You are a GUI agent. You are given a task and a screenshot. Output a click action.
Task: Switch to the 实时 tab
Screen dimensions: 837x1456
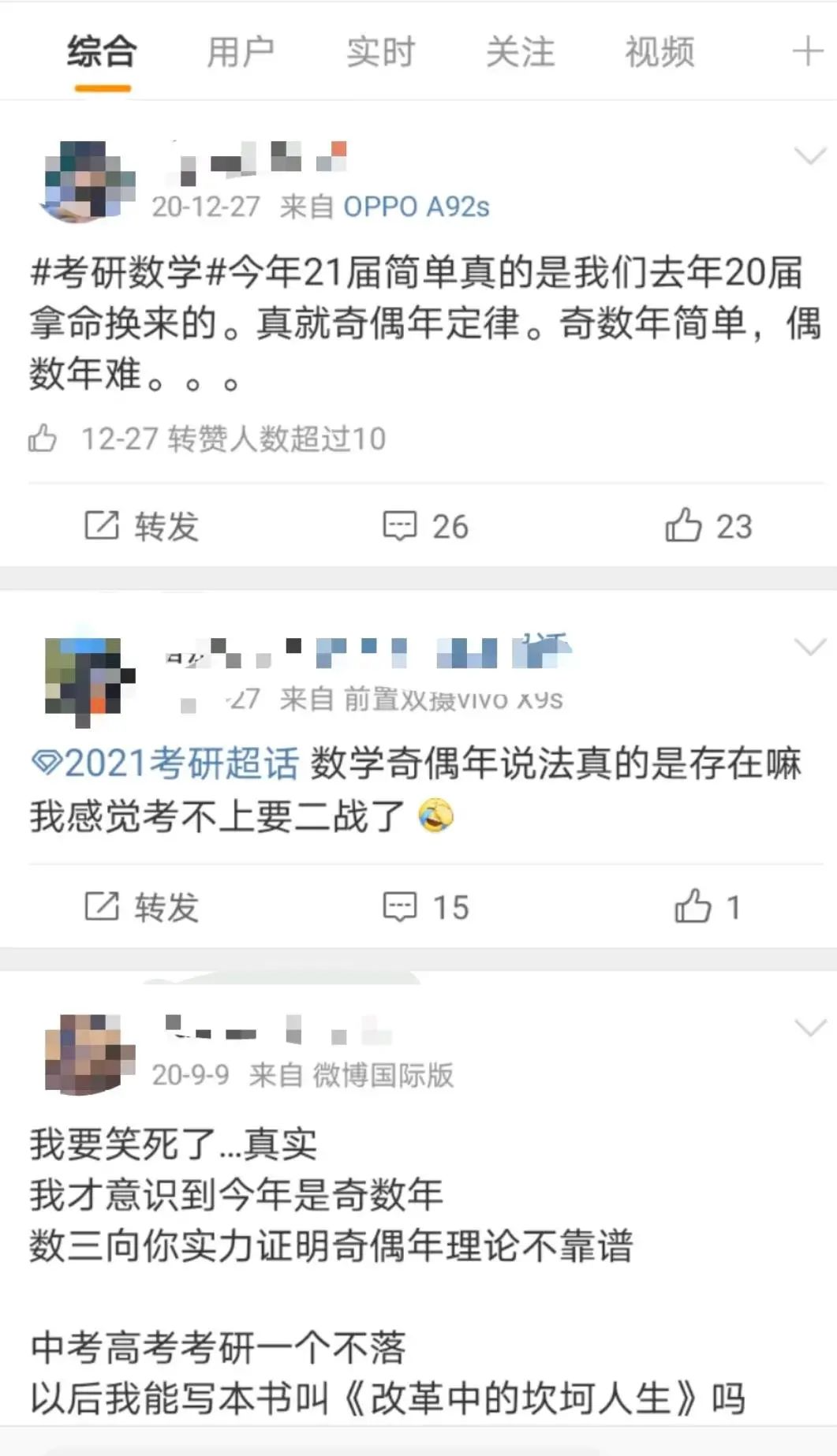point(380,52)
